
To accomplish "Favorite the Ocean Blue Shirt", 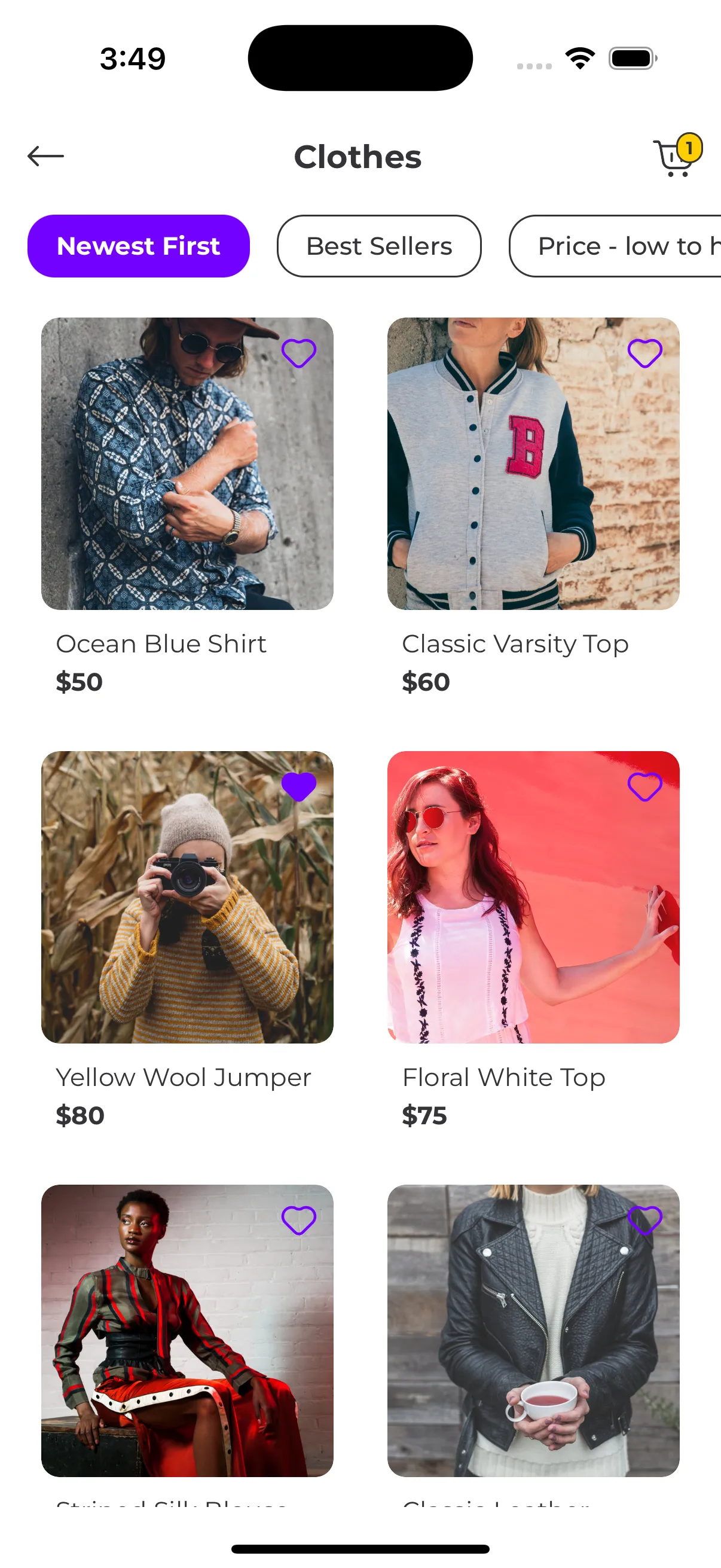I will [299, 353].
